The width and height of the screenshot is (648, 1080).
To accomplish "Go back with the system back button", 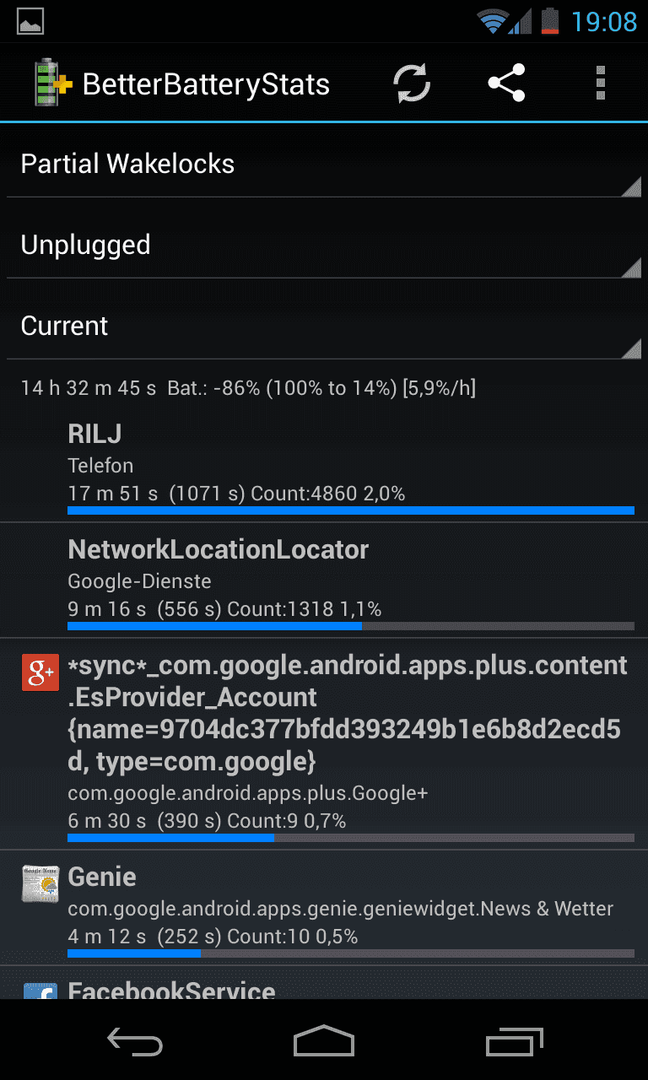I will coord(135,1040).
